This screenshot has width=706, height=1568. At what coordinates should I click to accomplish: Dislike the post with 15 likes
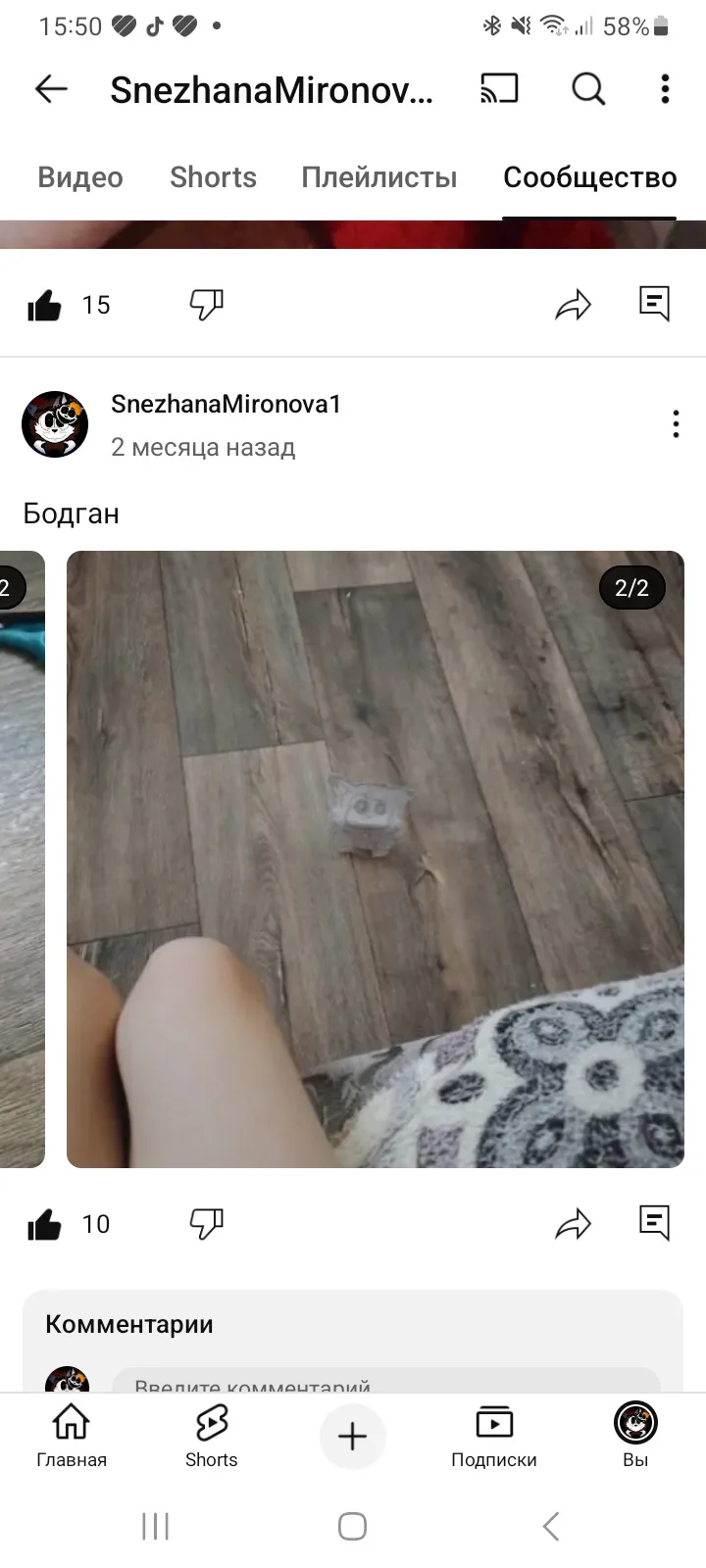(207, 305)
